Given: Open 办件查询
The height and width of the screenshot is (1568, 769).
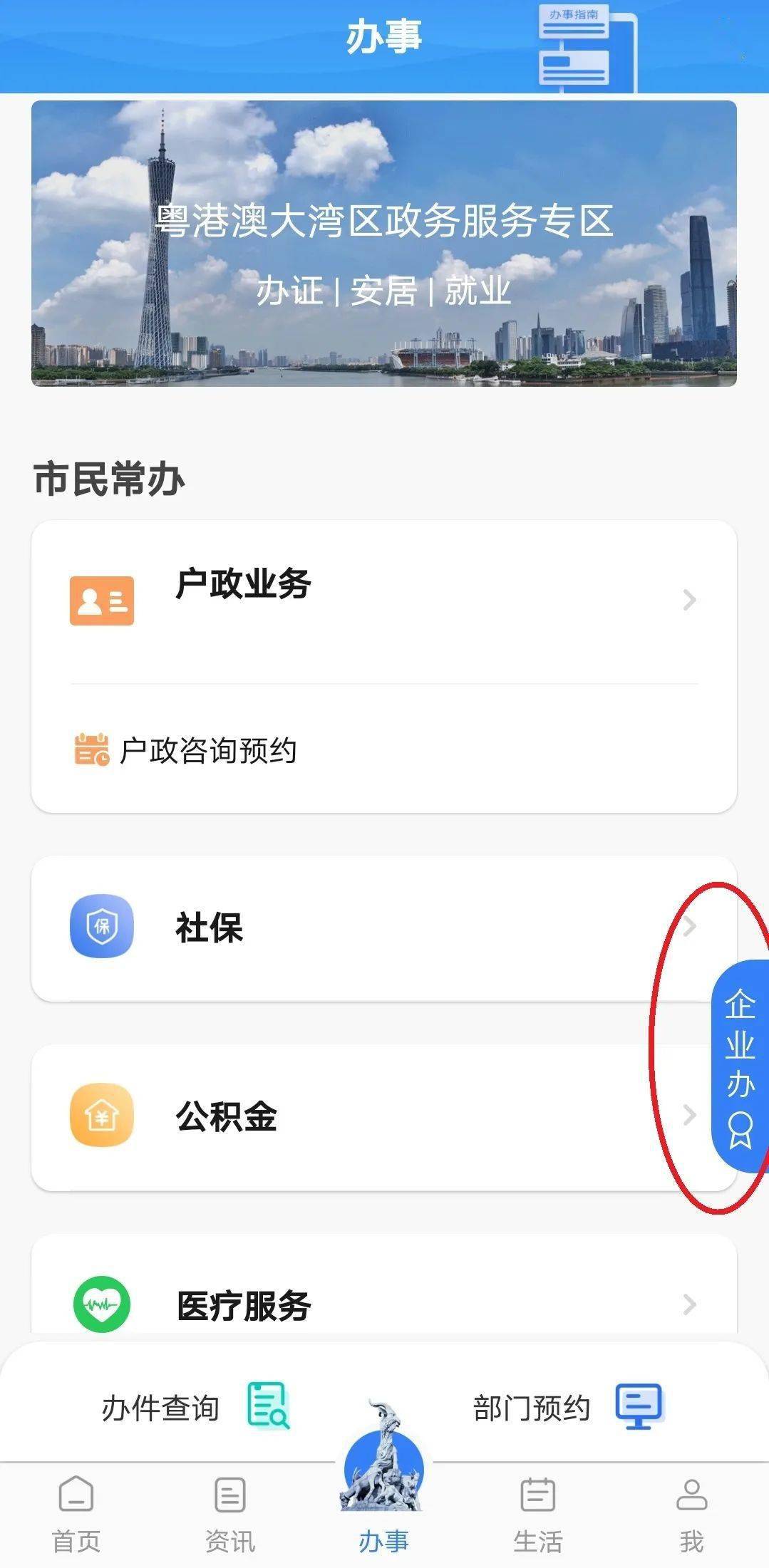Looking at the screenshot, I should (x=195, y=1407).
